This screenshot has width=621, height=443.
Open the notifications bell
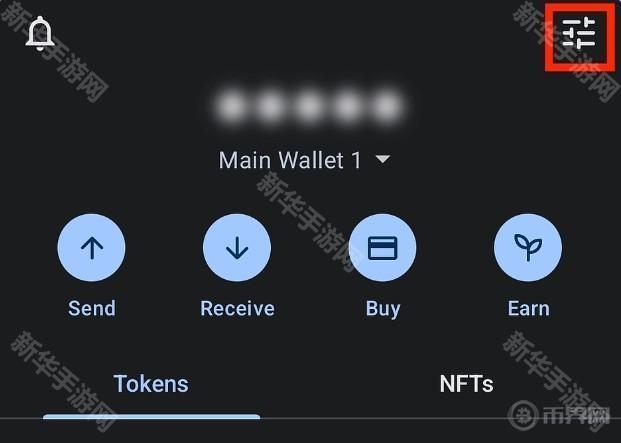(40, 33)
